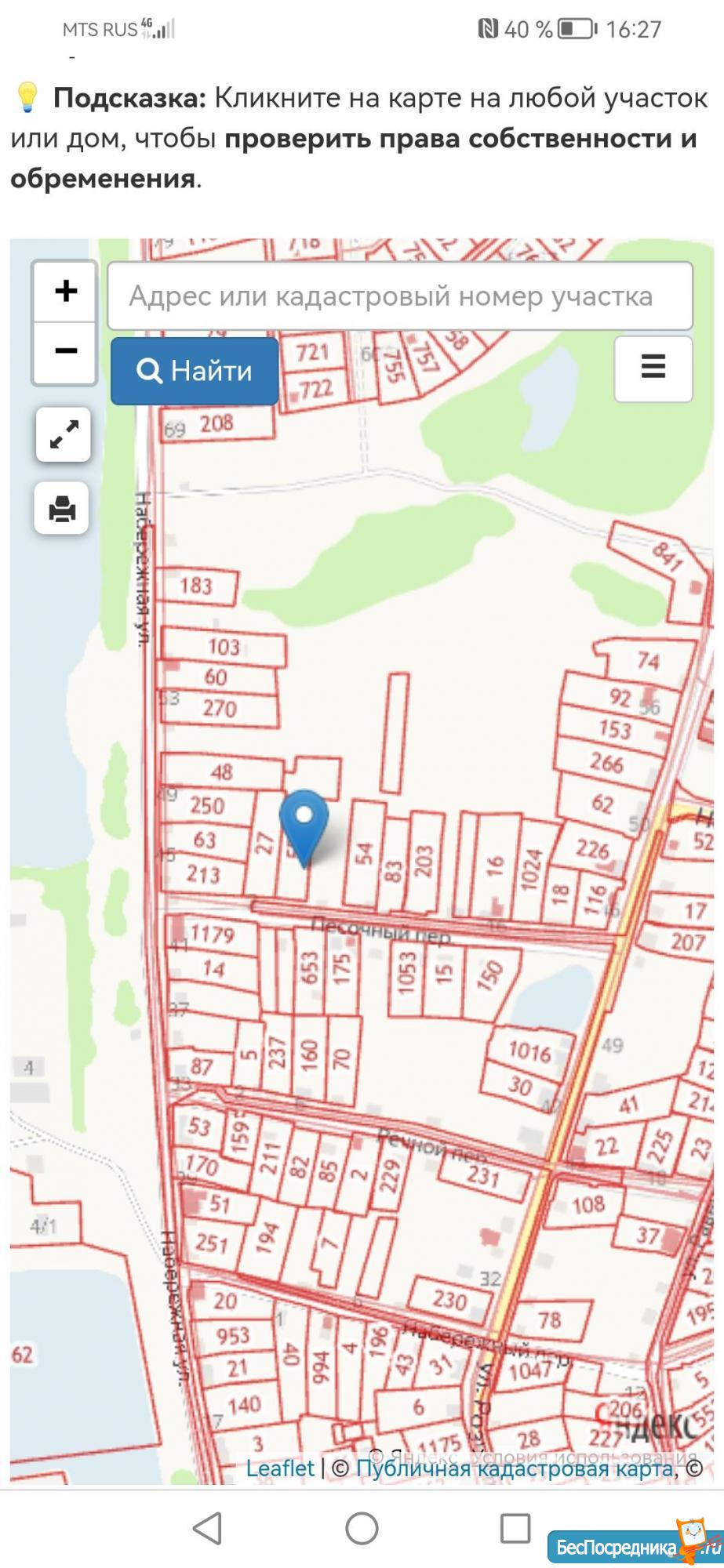Open the Leaflet attribution link

280,1468
